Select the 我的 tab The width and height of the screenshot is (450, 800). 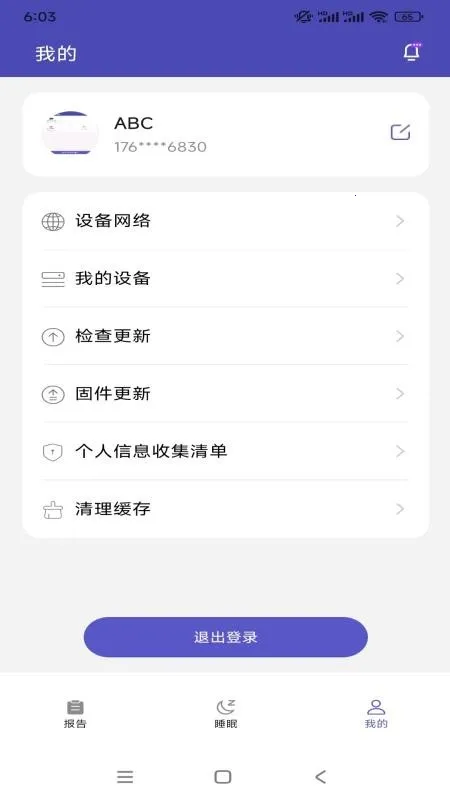point(376,714)
